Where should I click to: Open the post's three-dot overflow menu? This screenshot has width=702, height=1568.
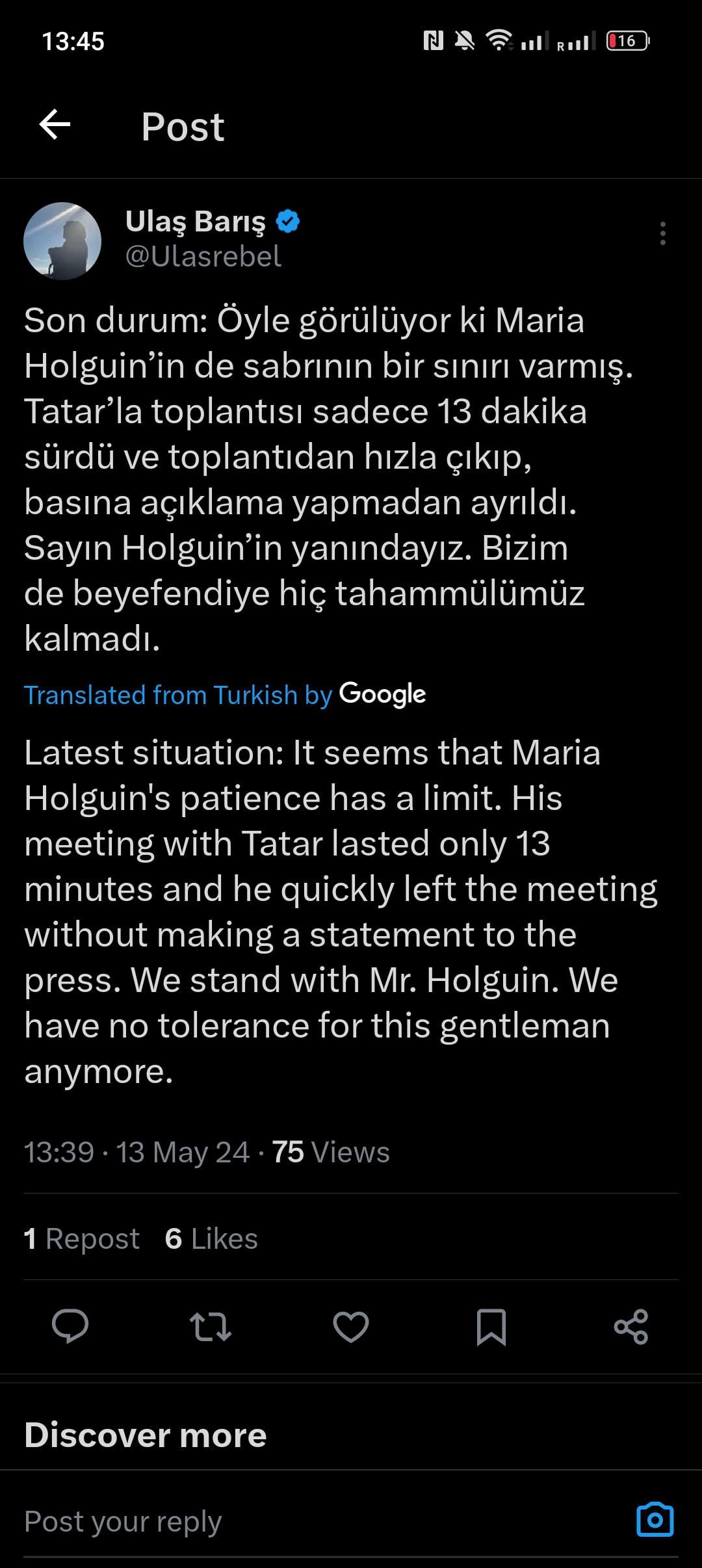[662, 233]
